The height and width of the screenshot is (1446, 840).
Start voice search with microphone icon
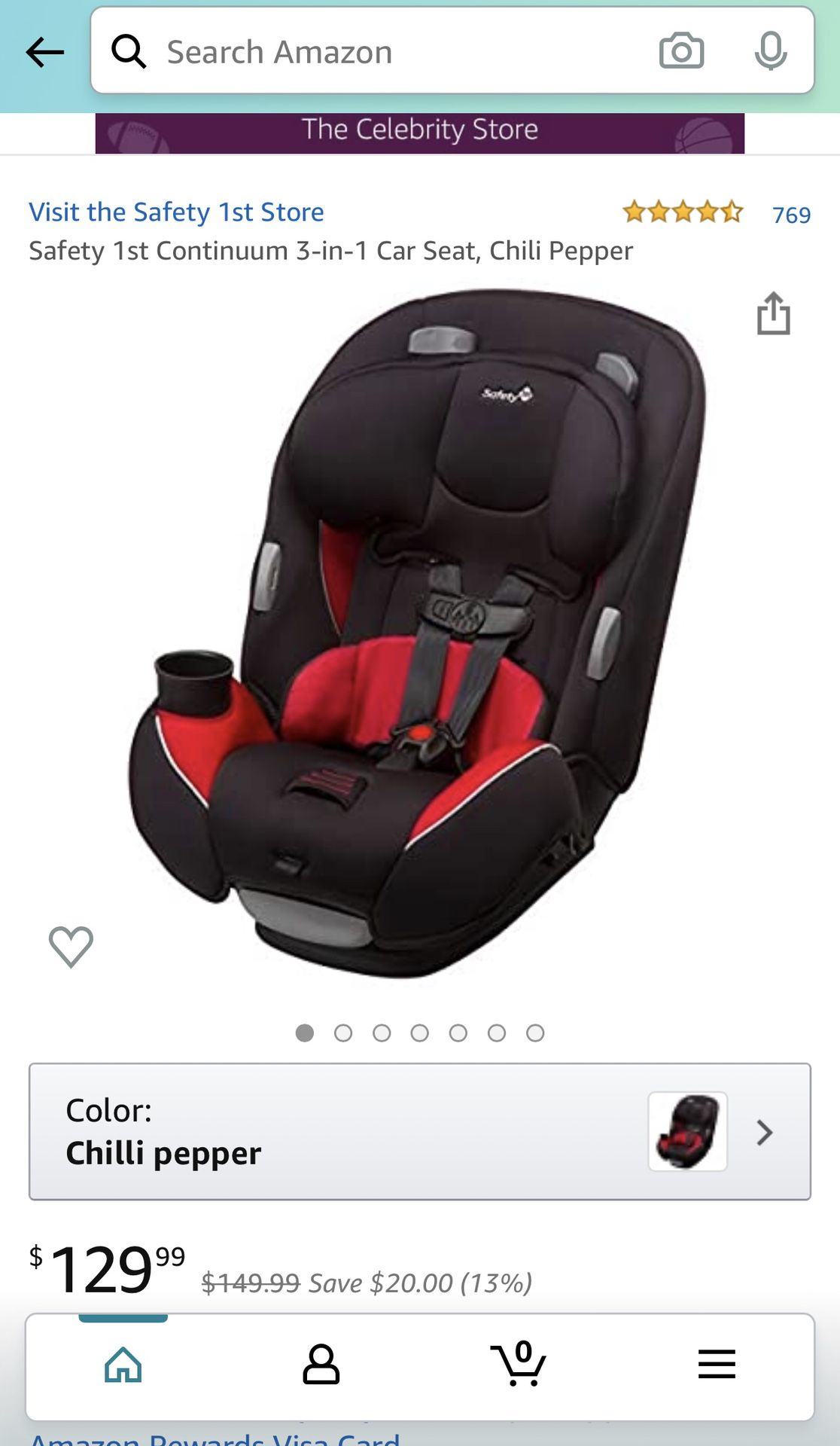(x=771, y=51)
